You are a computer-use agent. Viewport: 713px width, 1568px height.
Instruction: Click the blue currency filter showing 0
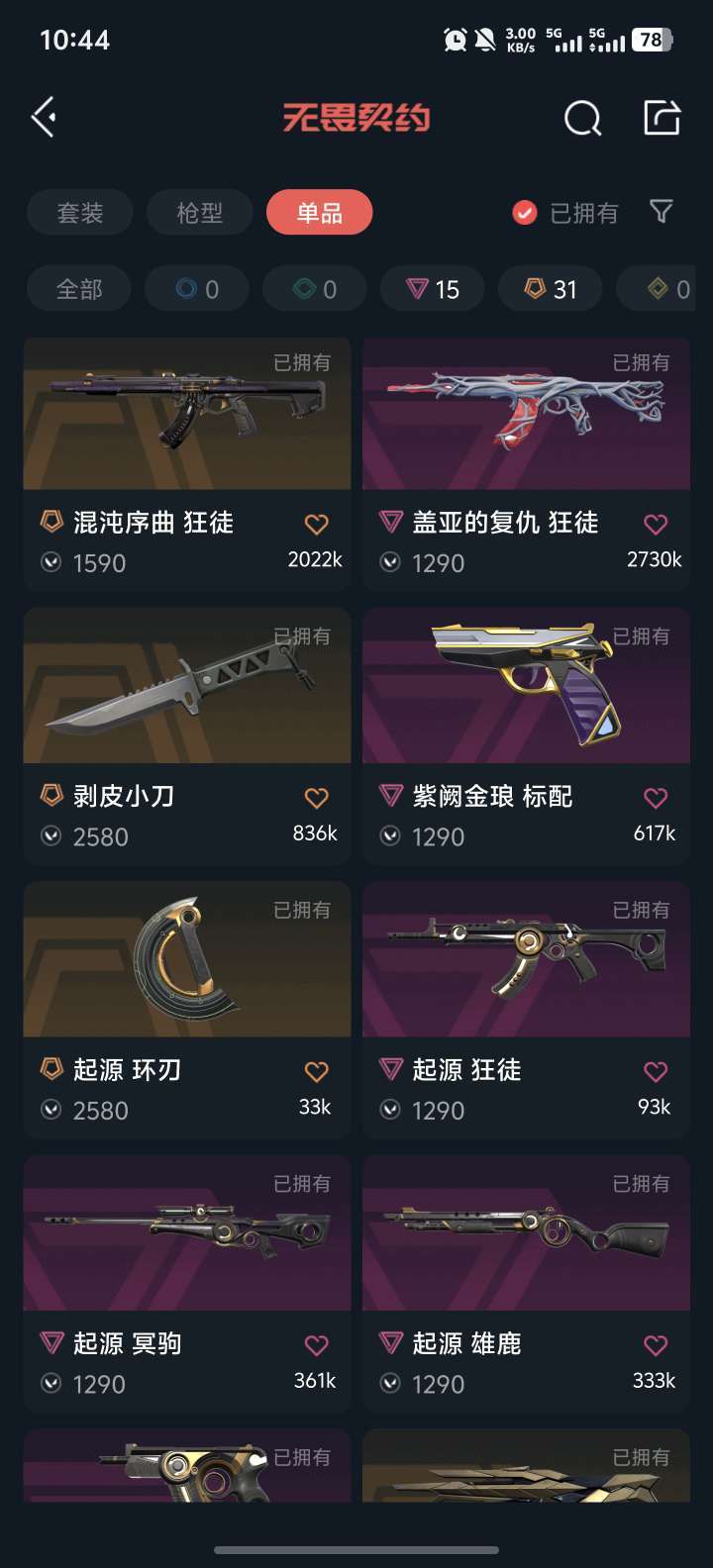pyautogui.click(x=196, y=289)
